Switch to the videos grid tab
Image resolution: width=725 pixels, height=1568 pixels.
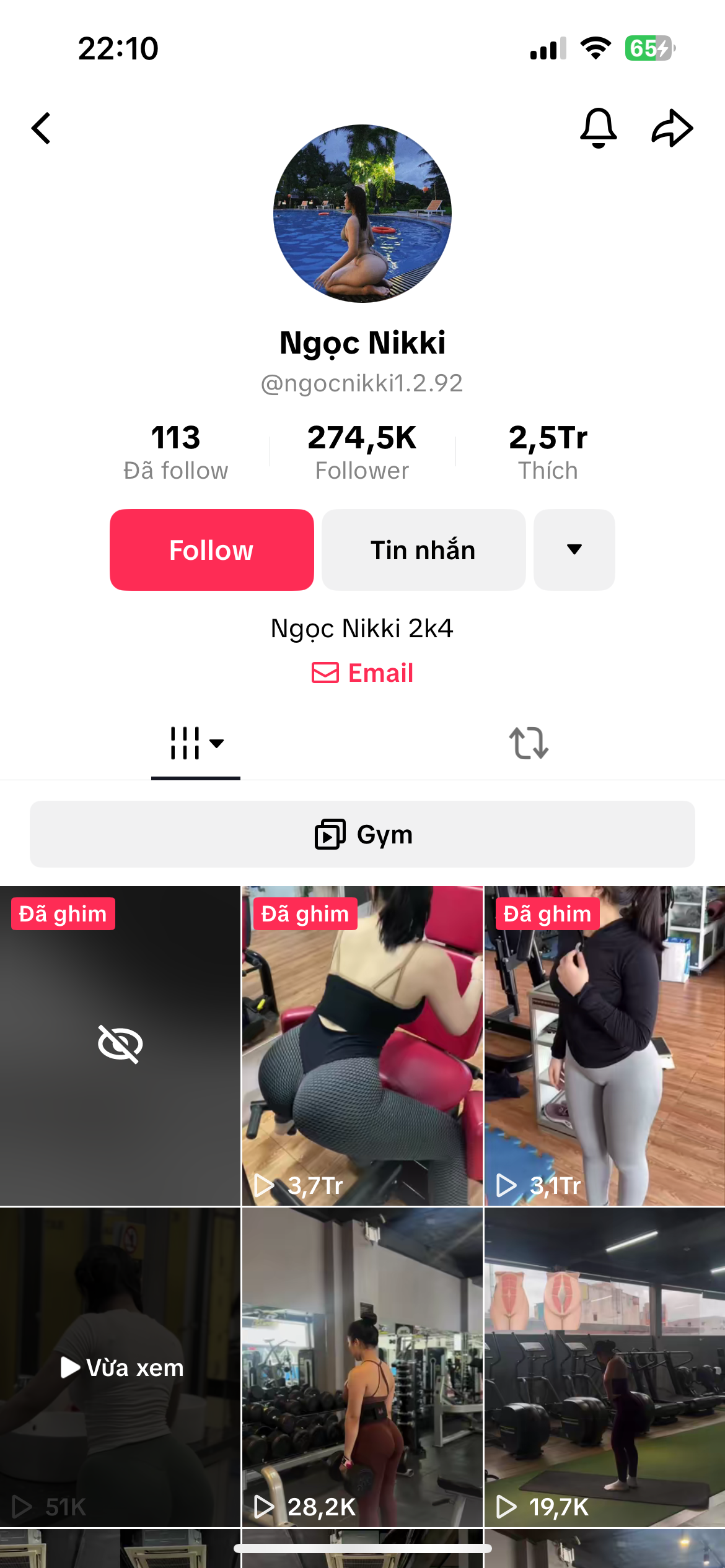(x=196, y=743)
